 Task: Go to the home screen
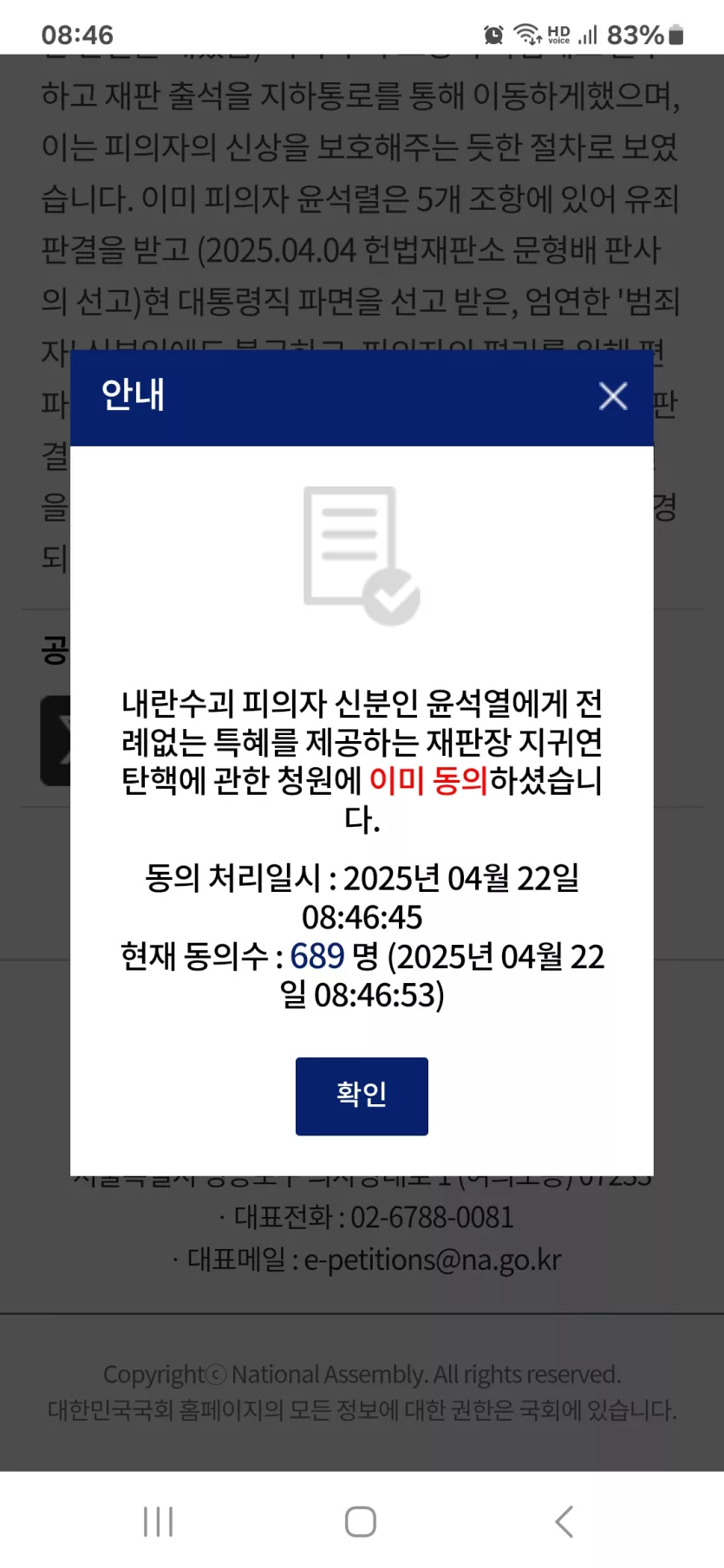[361, 1521]
